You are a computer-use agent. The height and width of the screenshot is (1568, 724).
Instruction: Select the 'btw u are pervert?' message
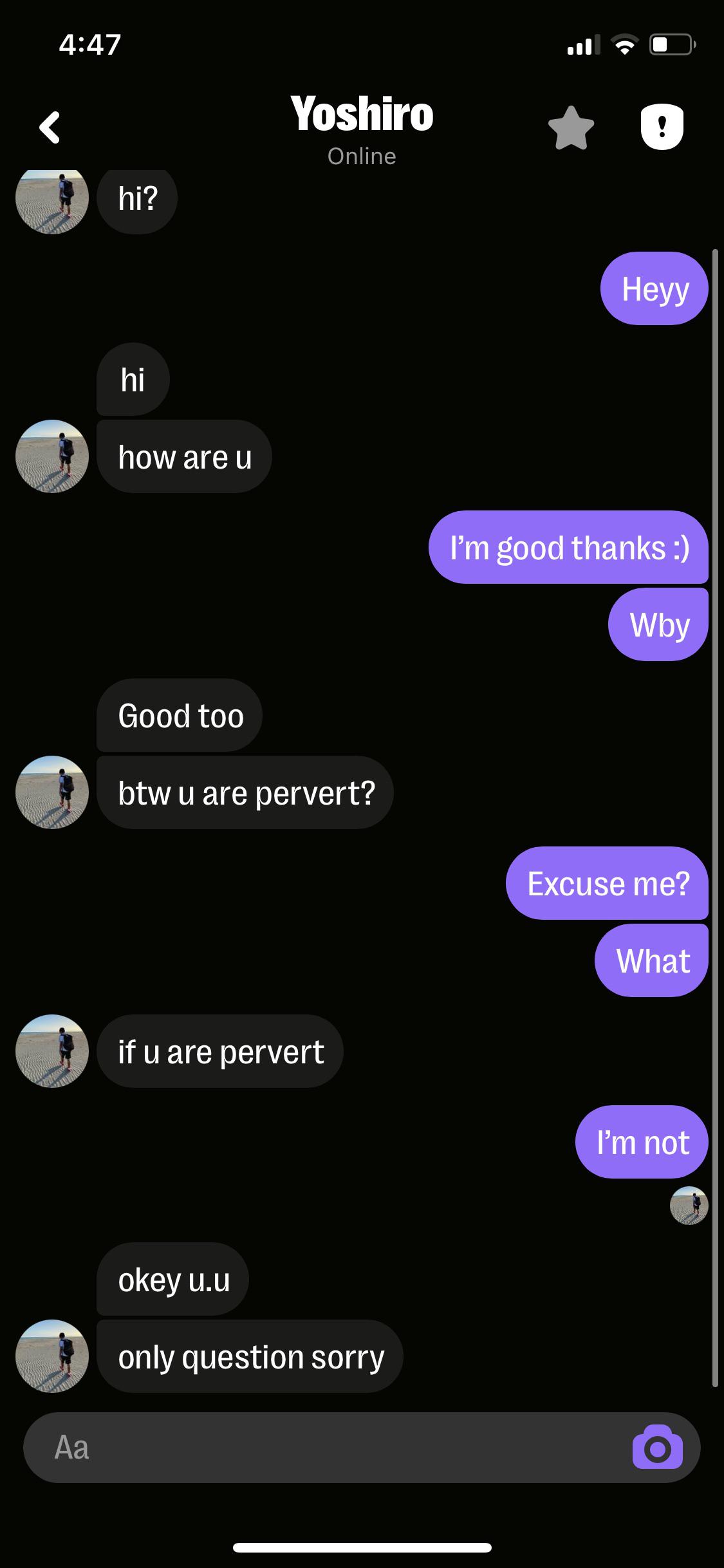click(245, 792)
